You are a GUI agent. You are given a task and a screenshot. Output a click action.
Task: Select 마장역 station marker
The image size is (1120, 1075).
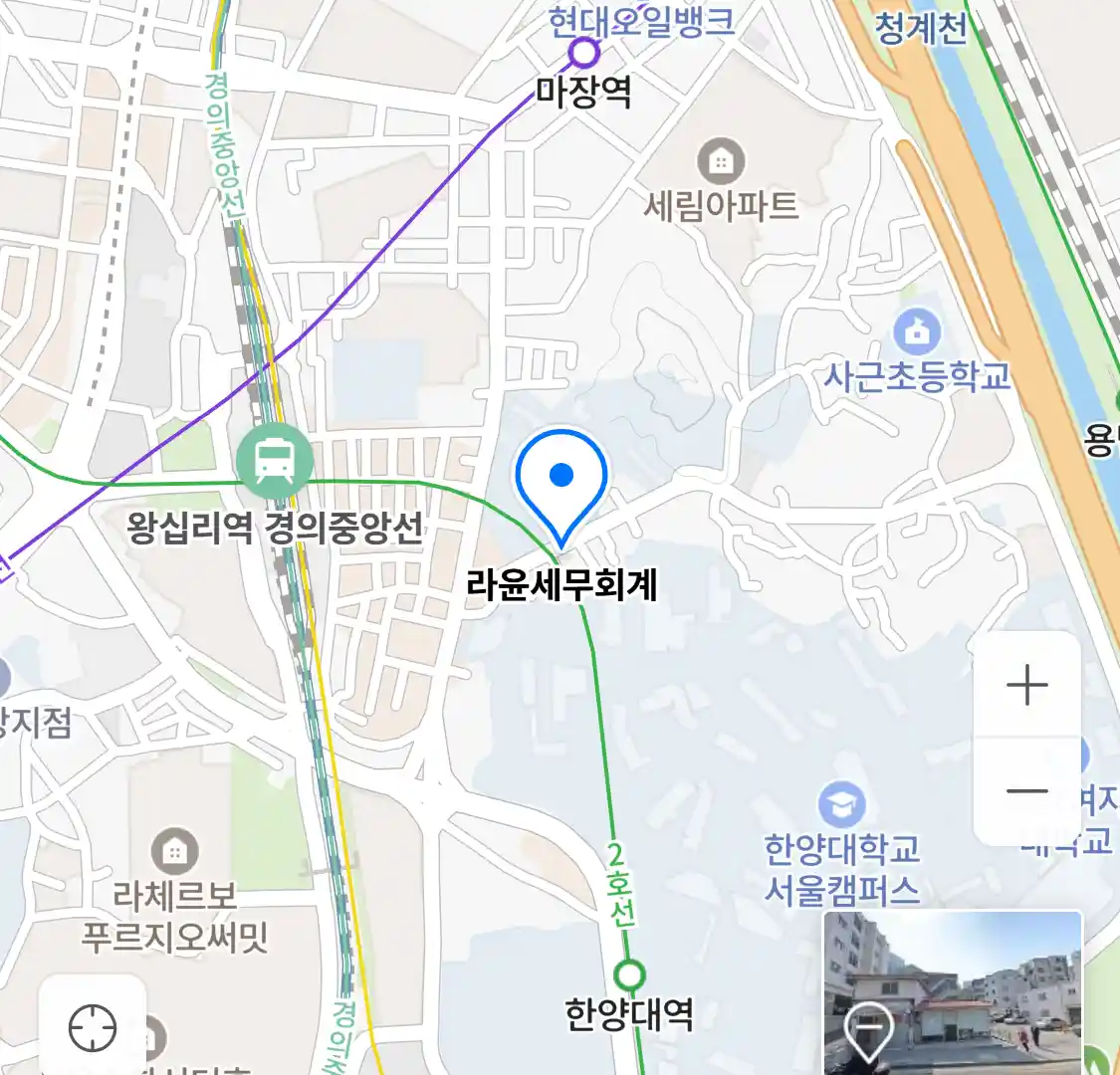pyautogui.click(x=583, y=52)
